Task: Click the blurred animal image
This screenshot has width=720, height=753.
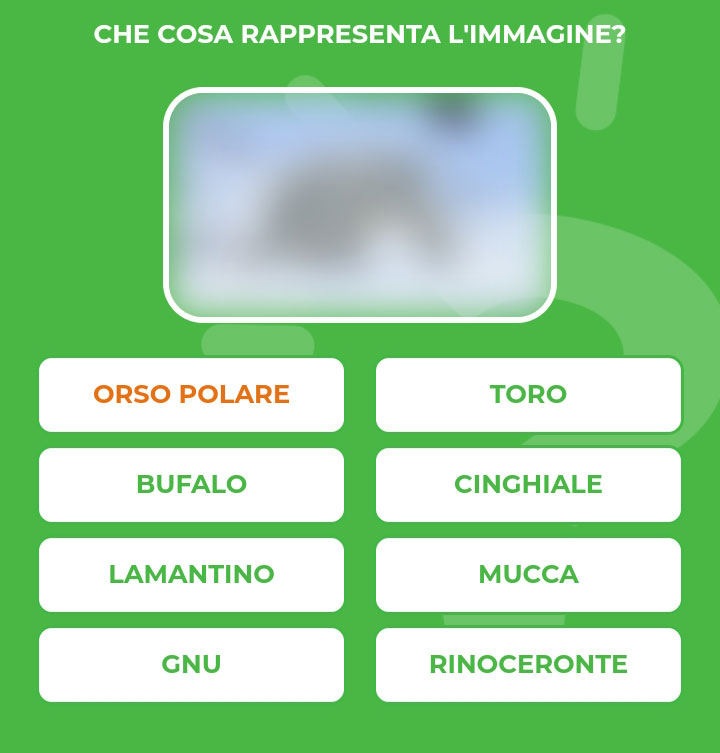Action: coord(358,205)
